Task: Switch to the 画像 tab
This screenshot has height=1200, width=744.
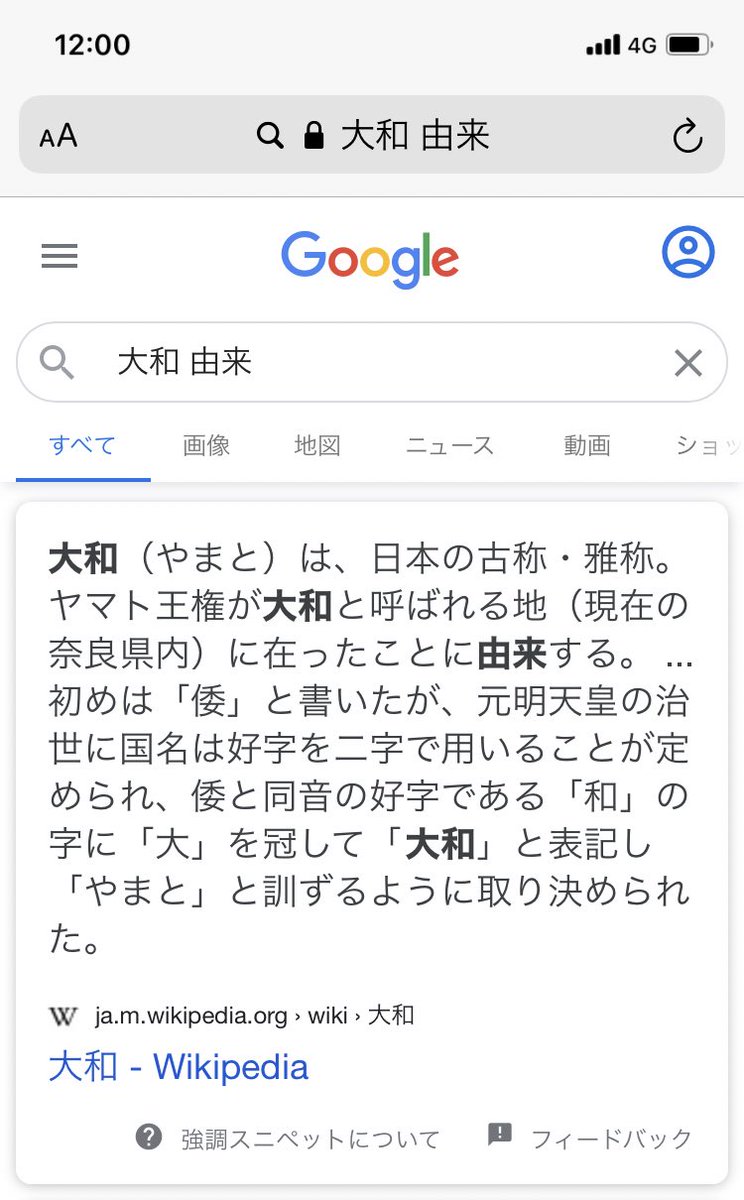Action: [x=206, y=446]
